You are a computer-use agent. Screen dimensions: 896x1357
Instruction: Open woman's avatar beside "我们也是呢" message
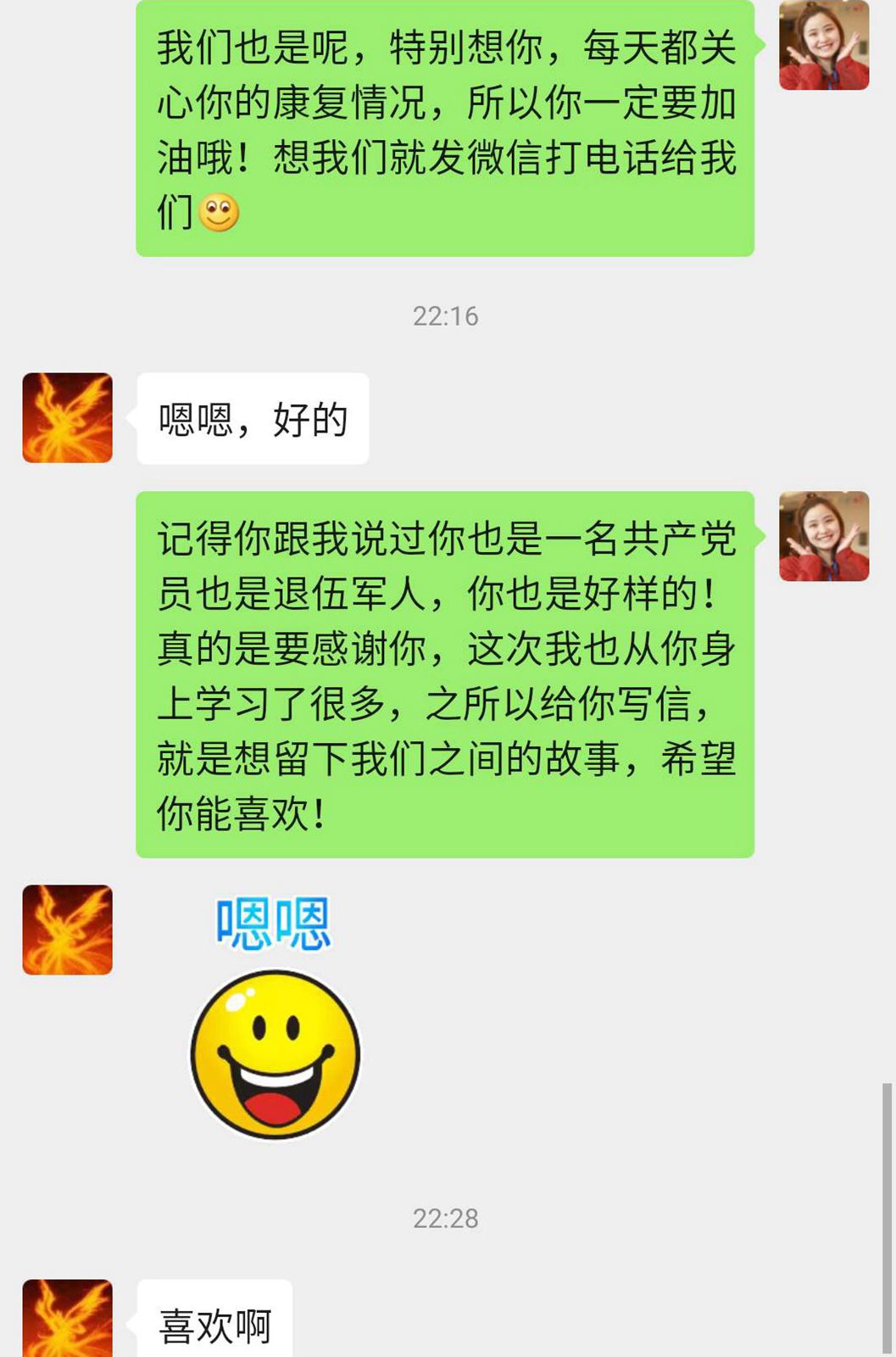pos(824,45)
